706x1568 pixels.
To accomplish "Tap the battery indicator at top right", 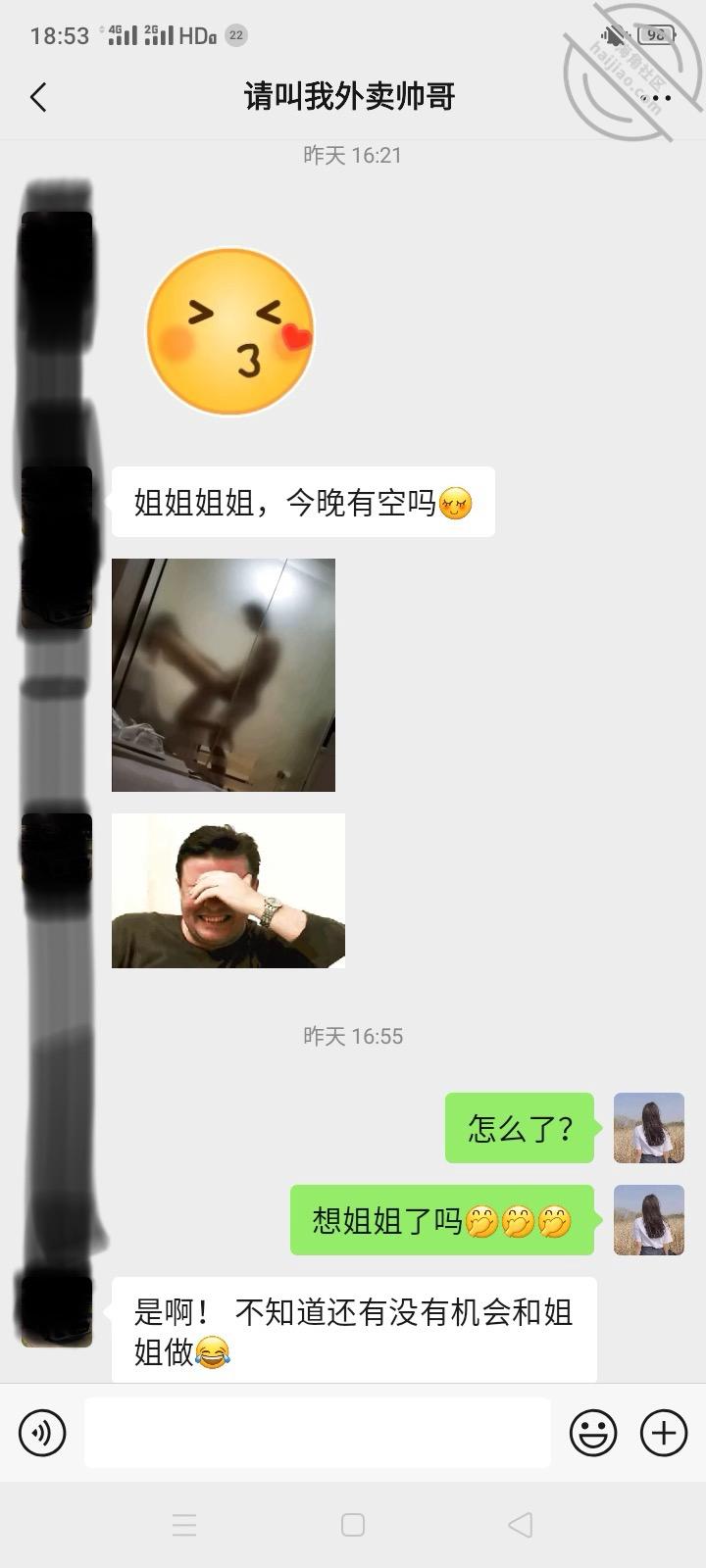I will pos(655,32).
